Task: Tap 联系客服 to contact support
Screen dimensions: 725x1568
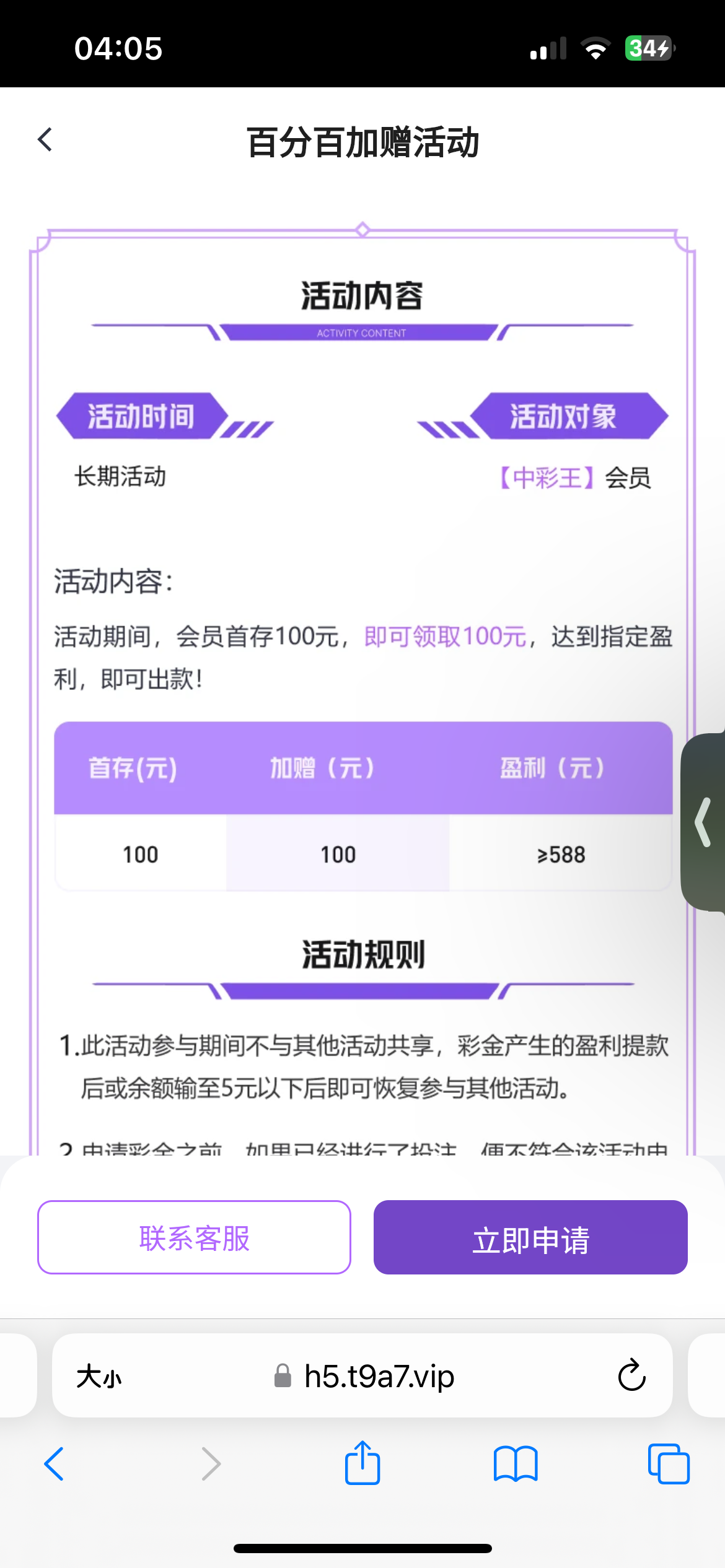Action: (x=194, y=1237)
